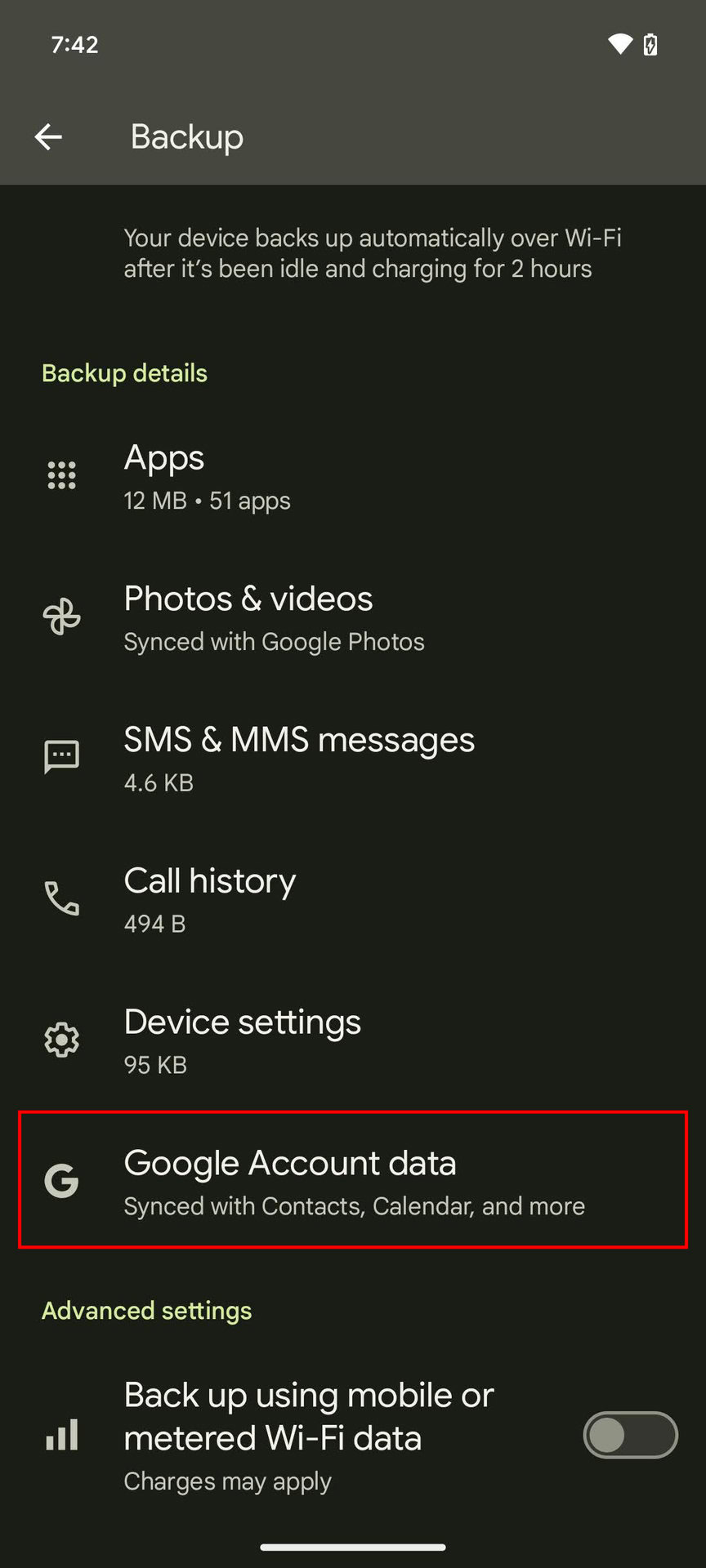Go back from the Backup screen

click(x=48, y=136)
